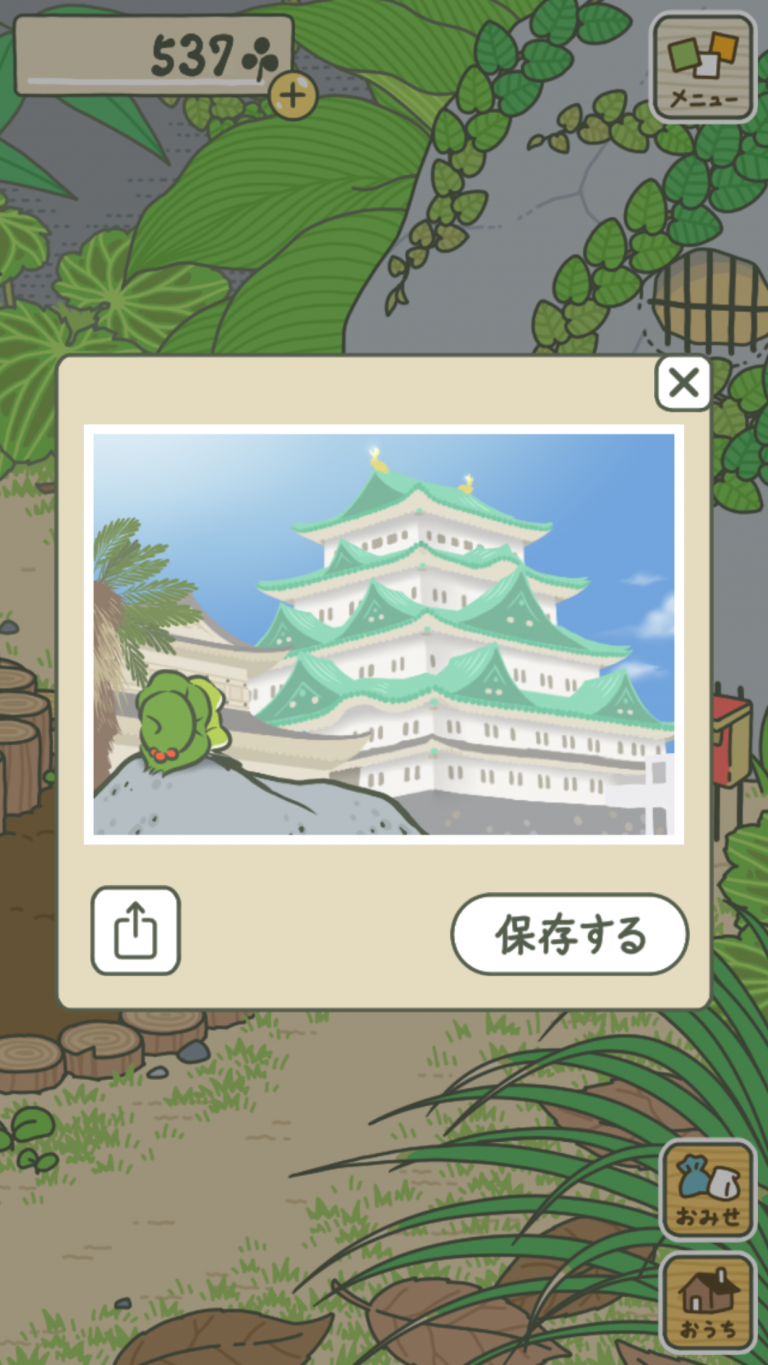Viewport: 768px width, 1365px height.
Task: Close the postcard photo dialog
Action: pos(683,383)
